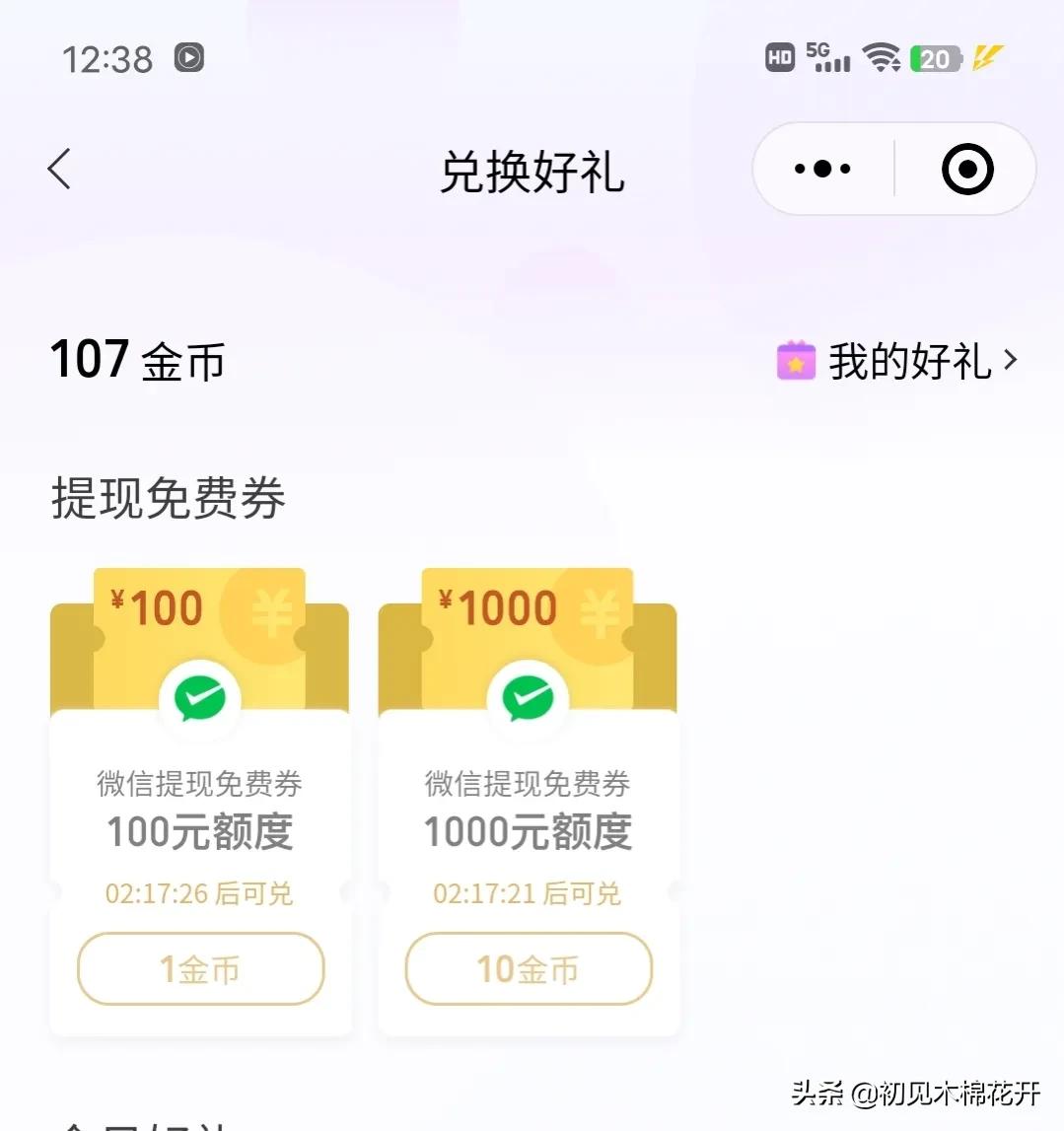This screenshot has width=1064, height=1131.
Task: Go back using the left arrow
Action: (59, 169)
